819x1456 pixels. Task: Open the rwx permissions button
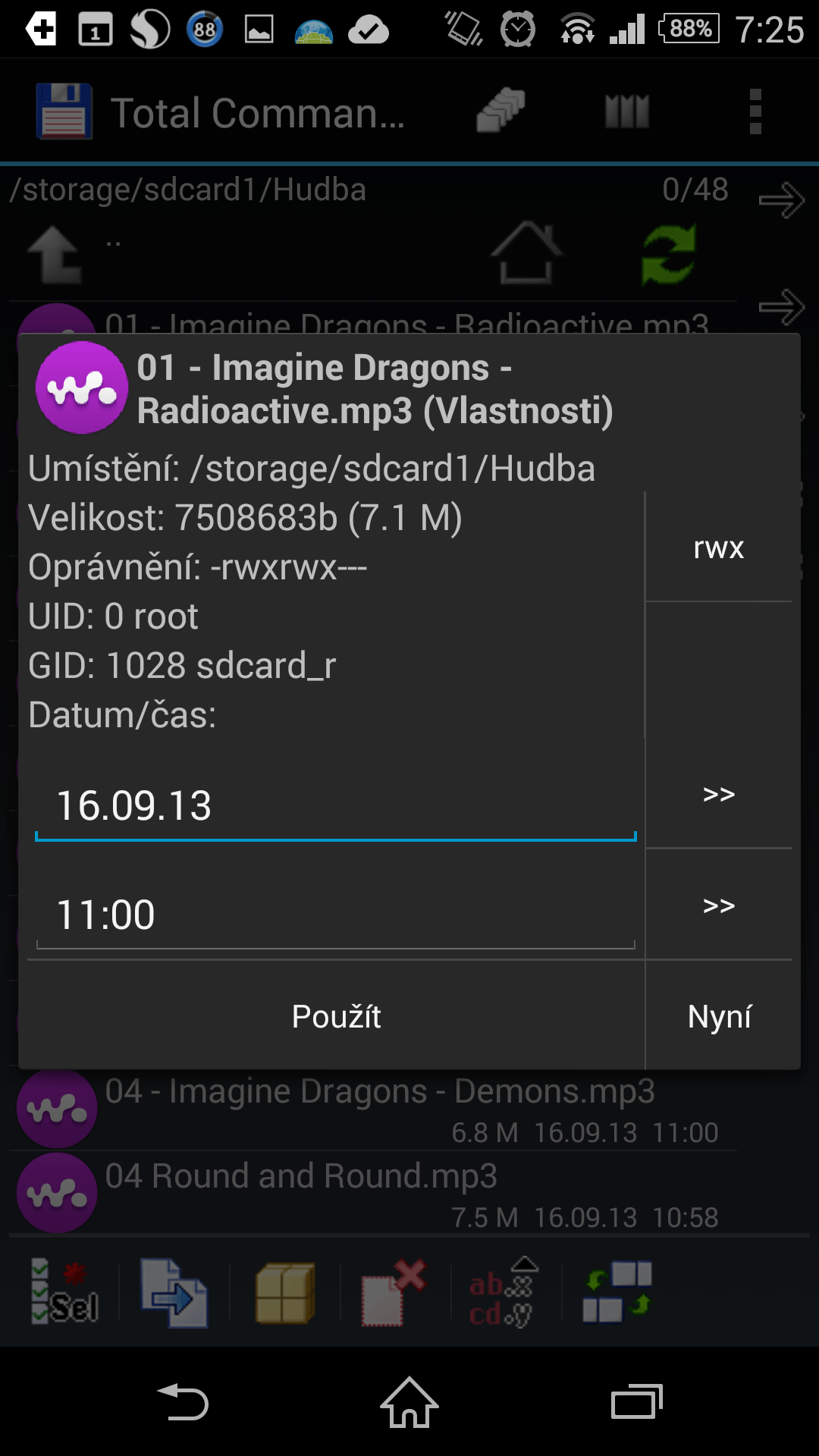coord(718,547)
